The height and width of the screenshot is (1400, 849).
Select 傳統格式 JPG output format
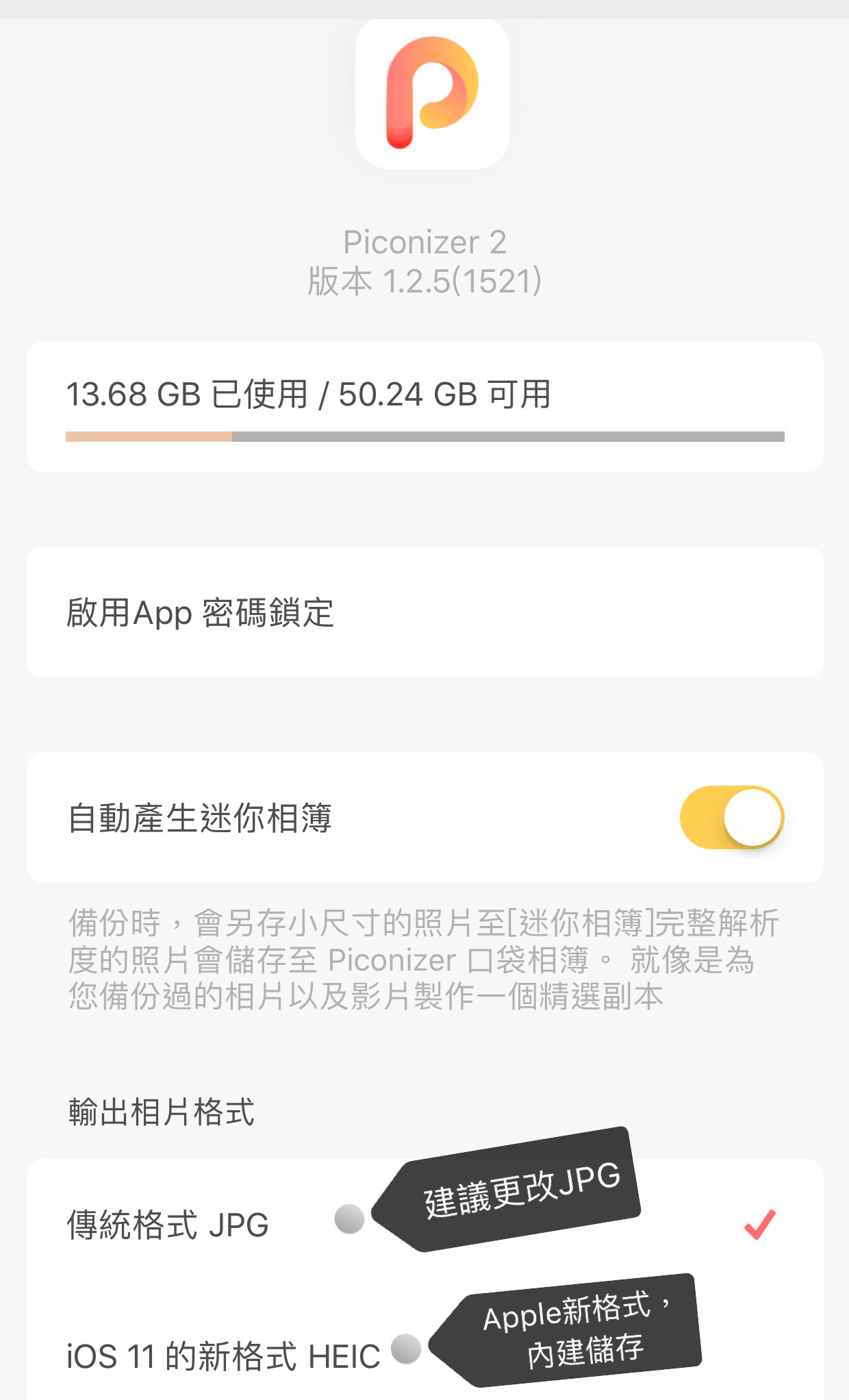[168, 1225]
